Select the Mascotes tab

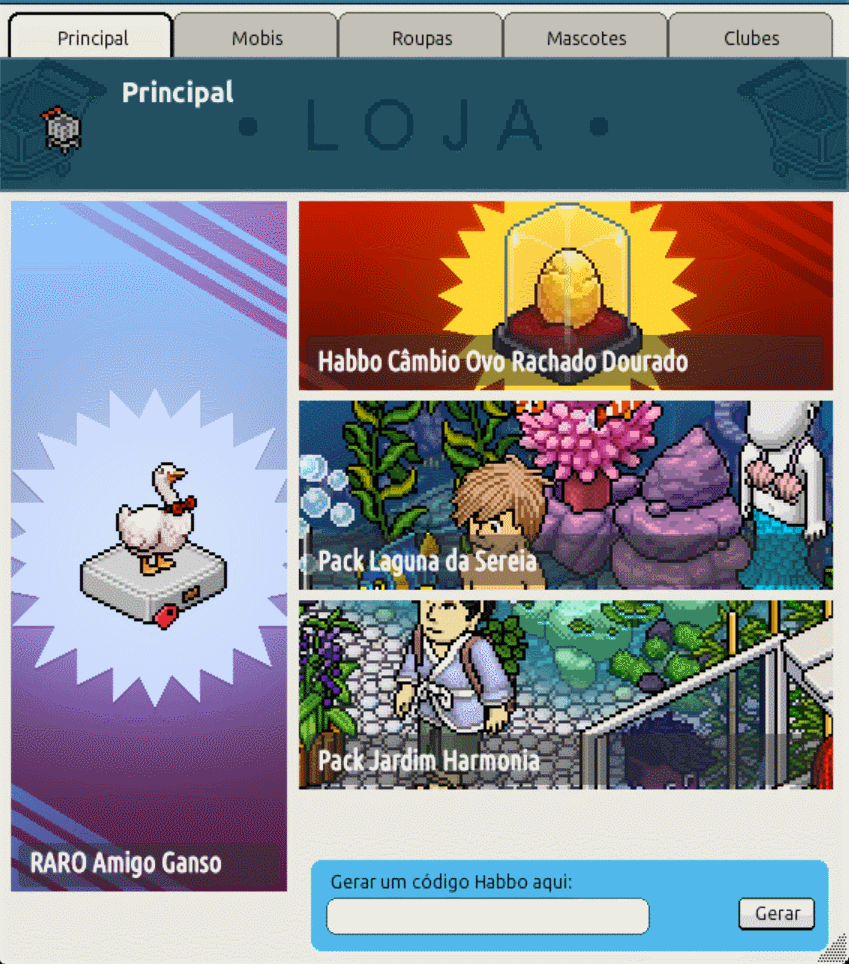[x=586, y=39]
